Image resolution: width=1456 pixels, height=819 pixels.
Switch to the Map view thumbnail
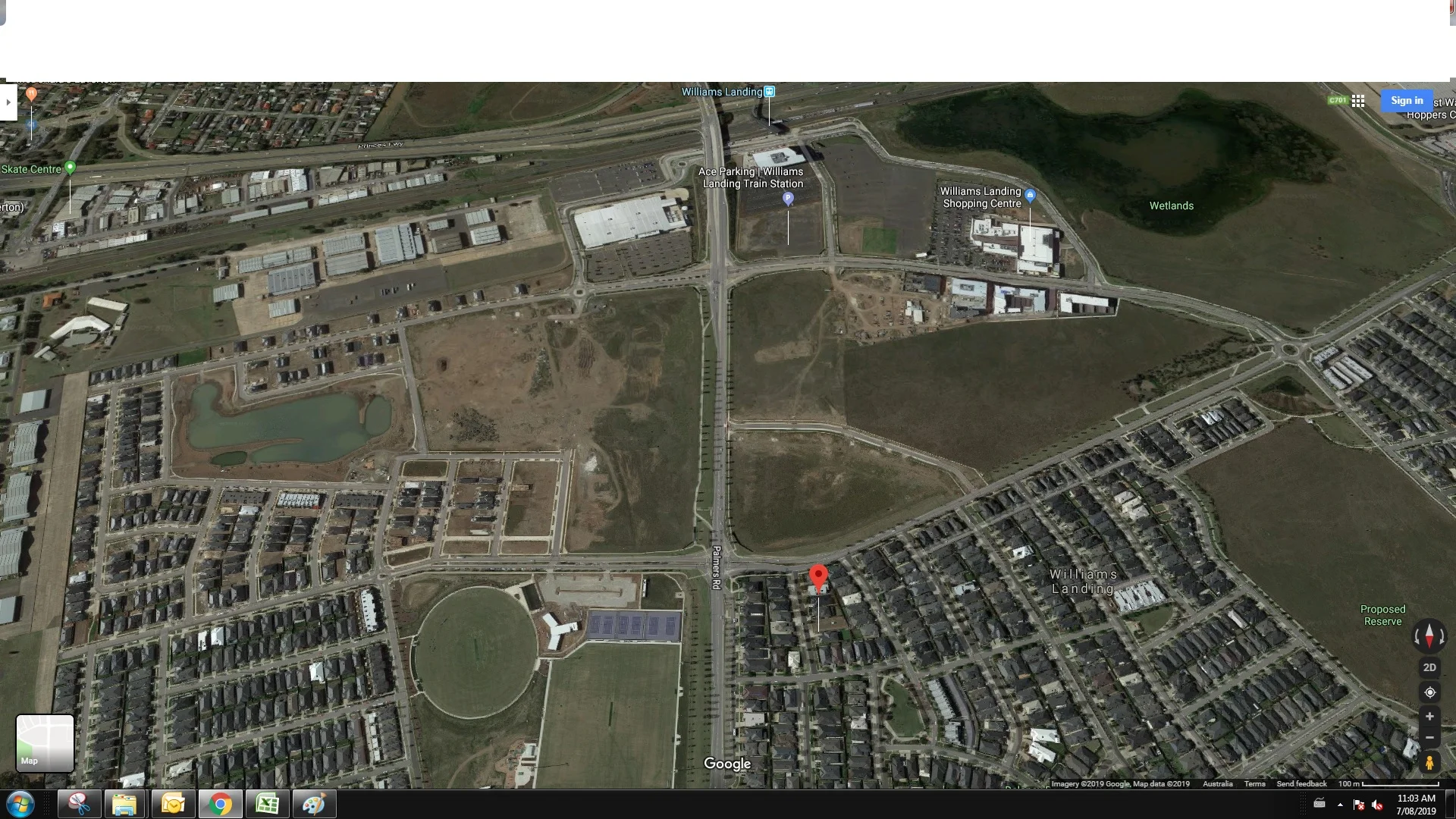click(x=45, y=742)
